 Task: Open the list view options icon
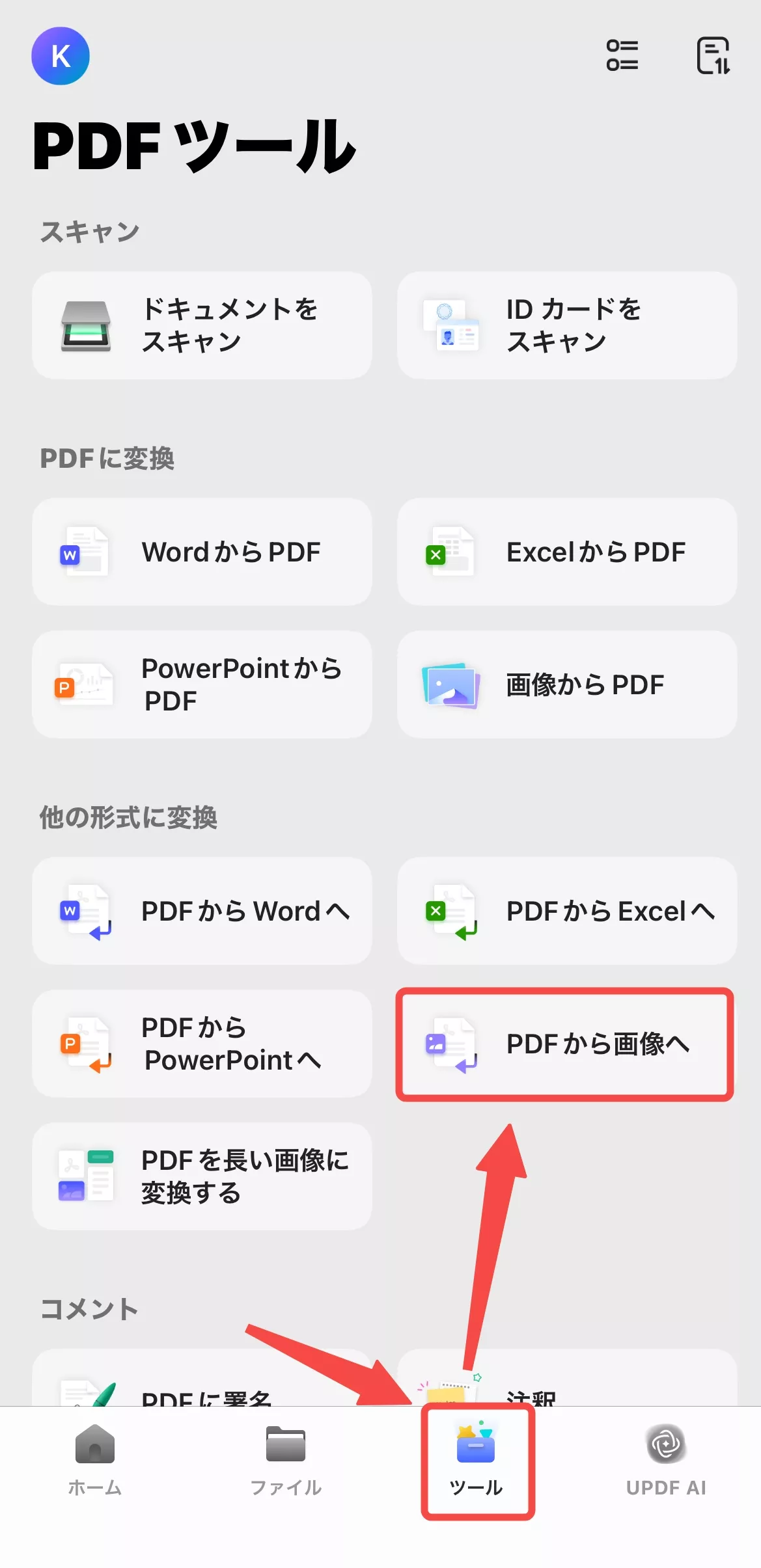(622, 55)
